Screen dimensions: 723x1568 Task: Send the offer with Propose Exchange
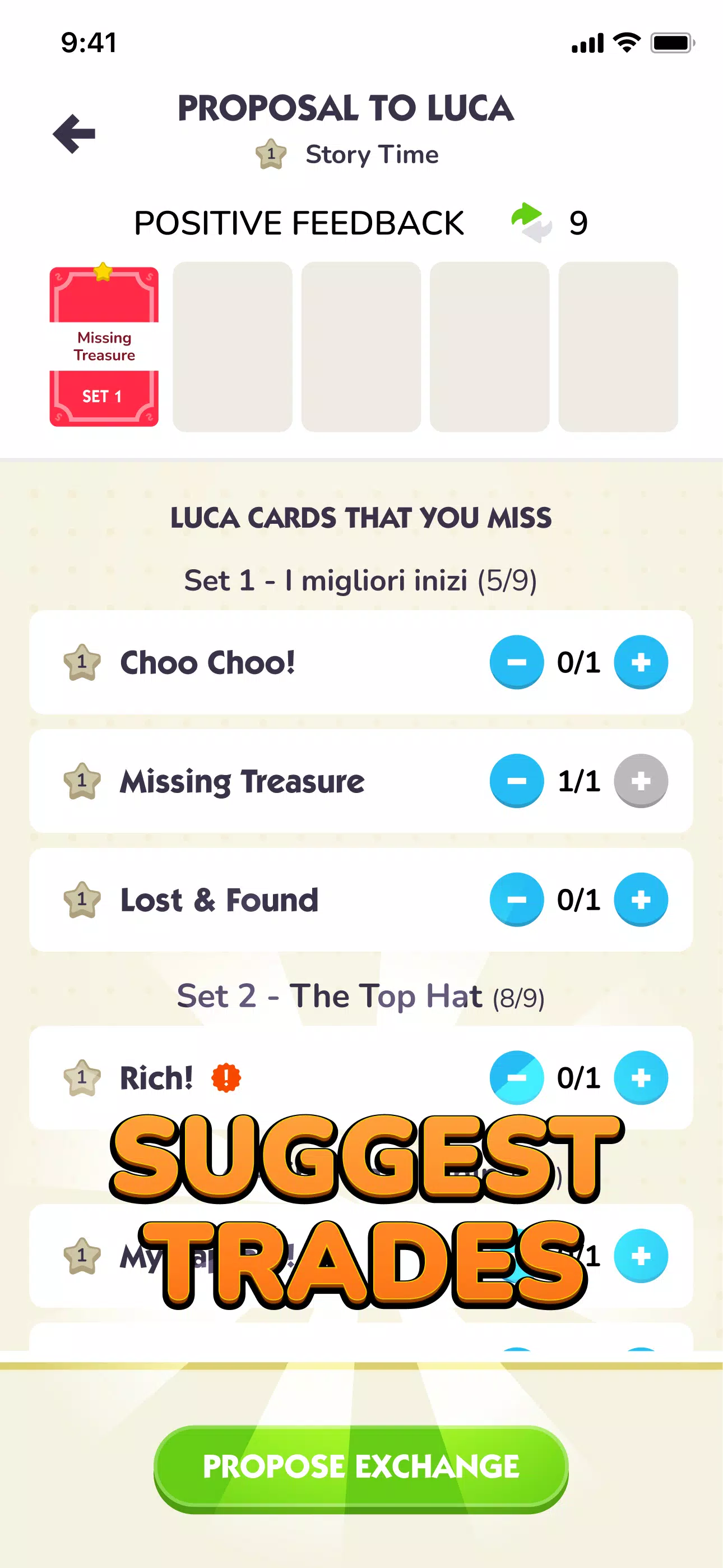coord(361,1467)
